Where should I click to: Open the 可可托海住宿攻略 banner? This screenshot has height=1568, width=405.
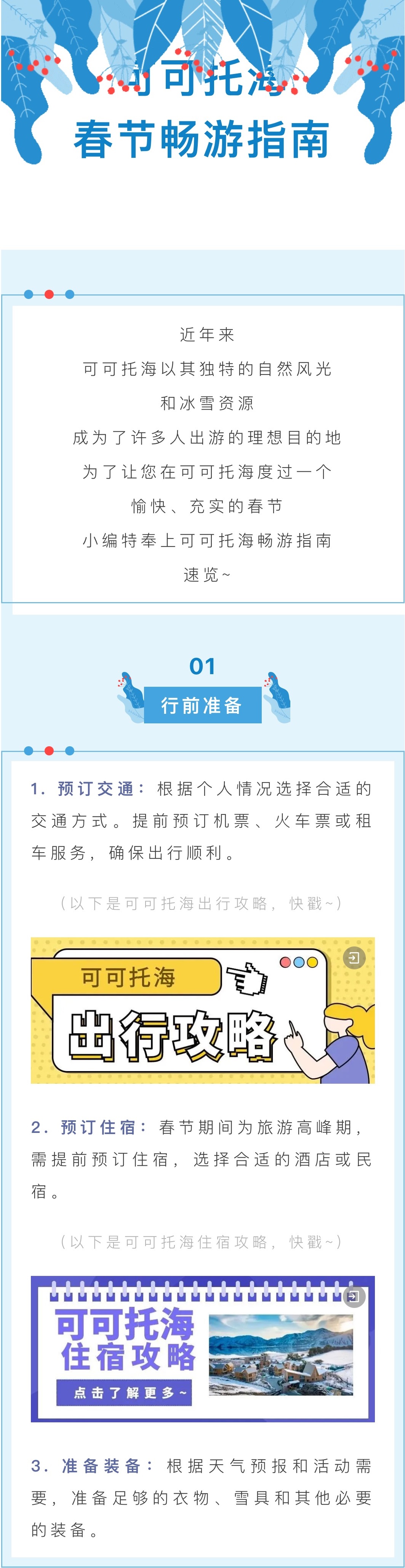pyautogui.click(x=203, y=1349)
